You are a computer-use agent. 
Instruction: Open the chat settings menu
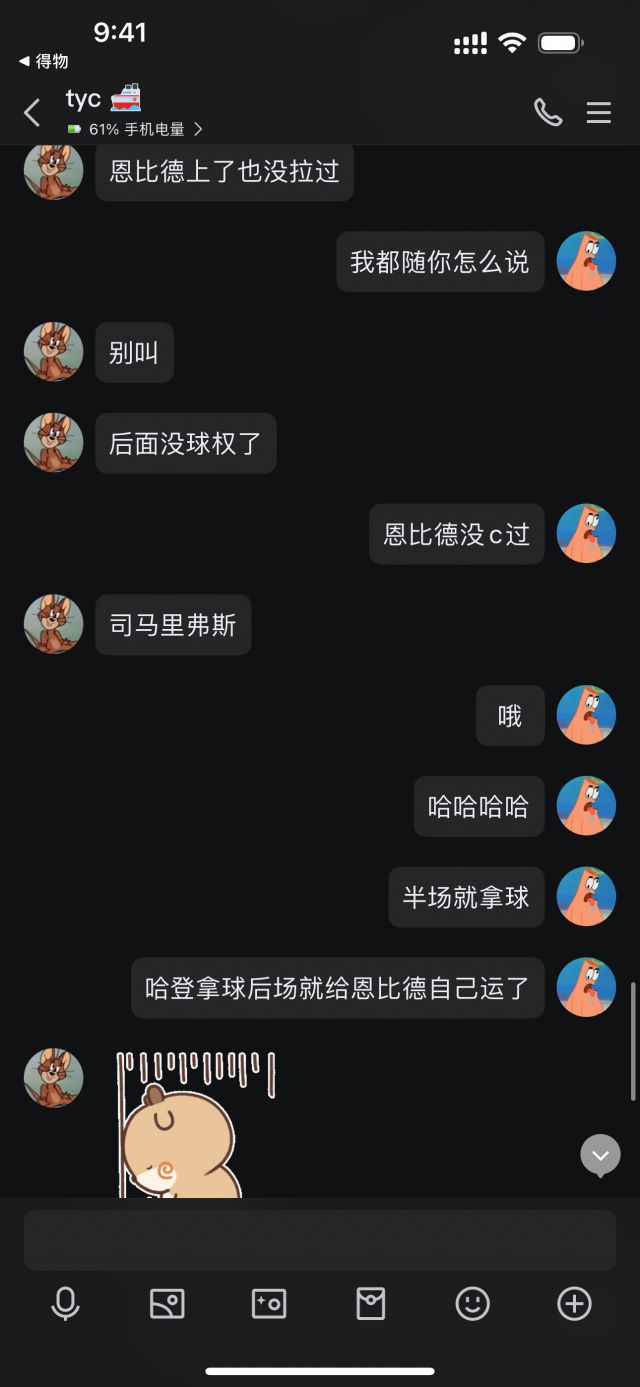click(x=599, y=112)
